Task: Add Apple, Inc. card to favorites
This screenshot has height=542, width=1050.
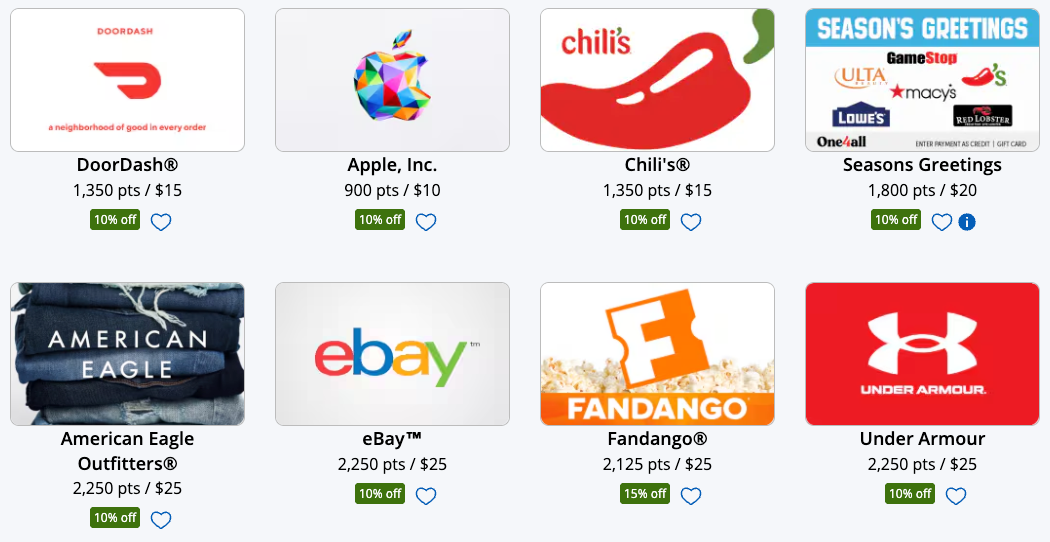Action: point(426,222)
